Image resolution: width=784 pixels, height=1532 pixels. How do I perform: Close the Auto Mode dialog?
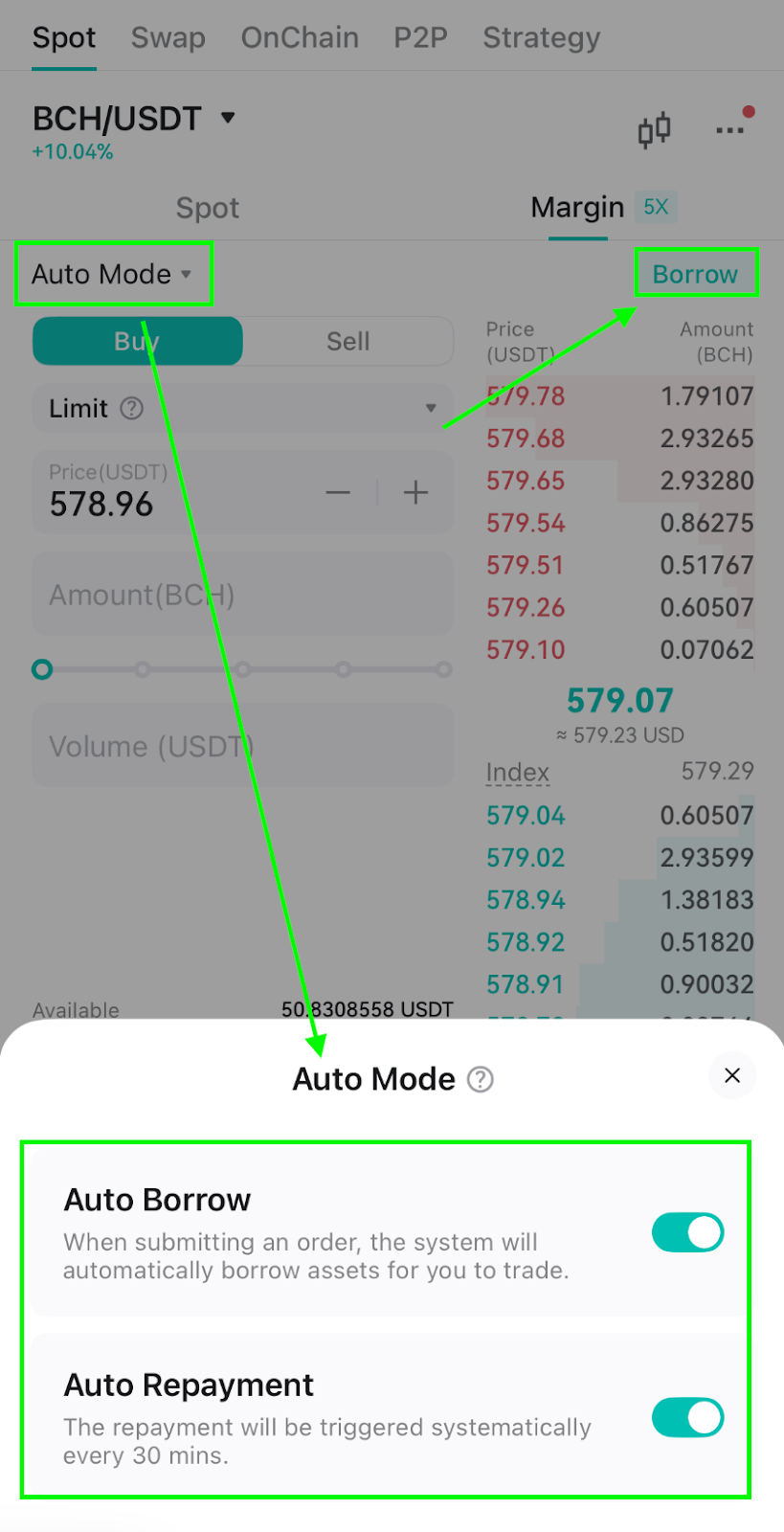[732, 1075]
